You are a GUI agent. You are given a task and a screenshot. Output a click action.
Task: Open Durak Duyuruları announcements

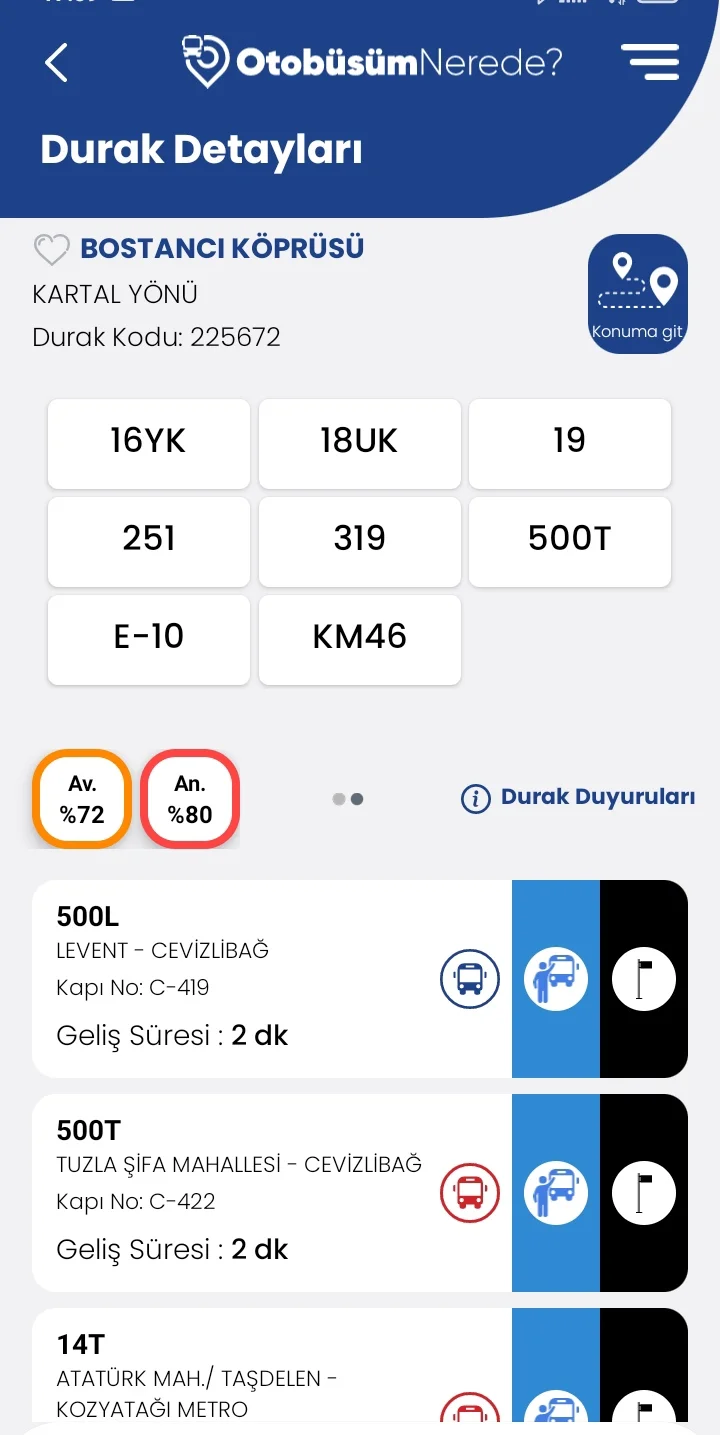(578, 797)
